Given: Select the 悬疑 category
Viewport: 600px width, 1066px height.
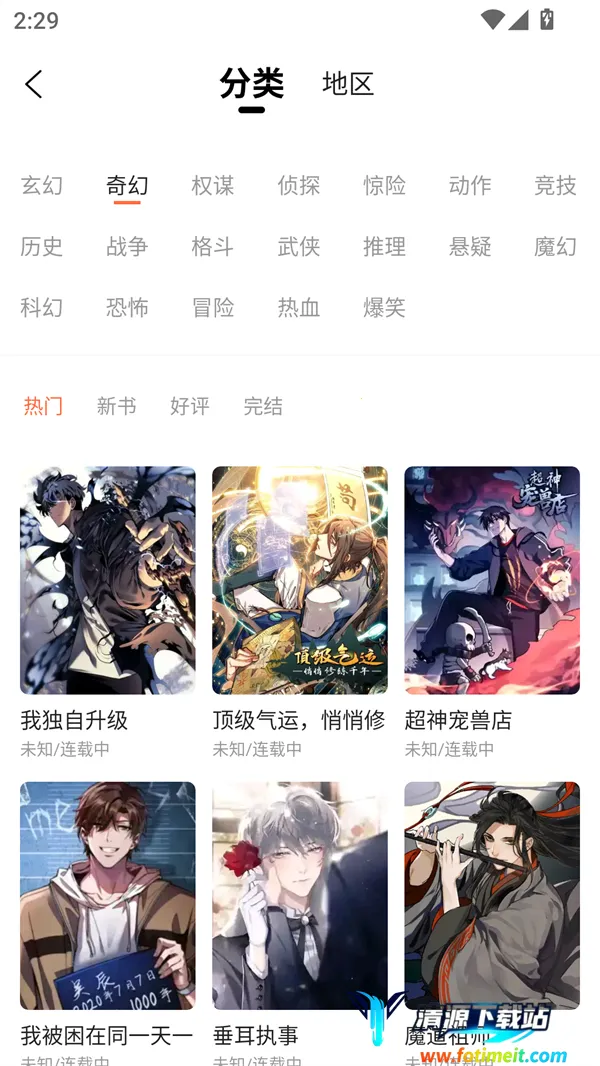Looking at the screenshot, I should click(x=470, y=246).
